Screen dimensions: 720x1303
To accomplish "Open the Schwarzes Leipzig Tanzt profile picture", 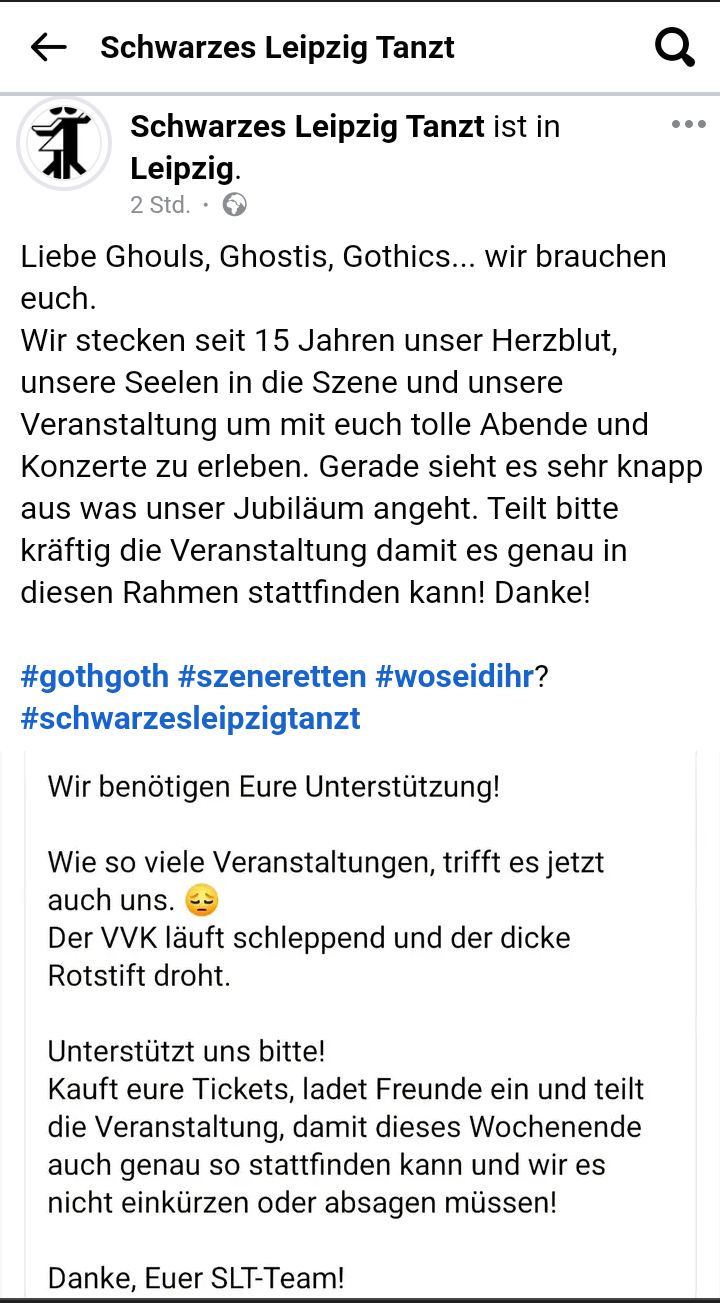I will (x=64, y=144).
